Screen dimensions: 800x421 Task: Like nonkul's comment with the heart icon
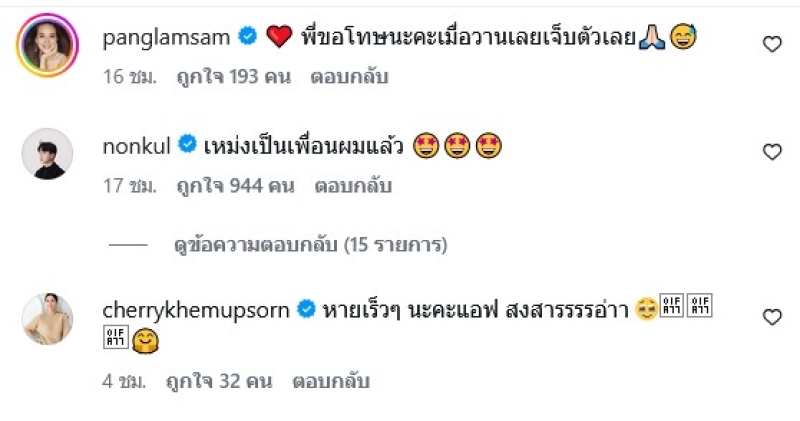(x=772, y=152)
